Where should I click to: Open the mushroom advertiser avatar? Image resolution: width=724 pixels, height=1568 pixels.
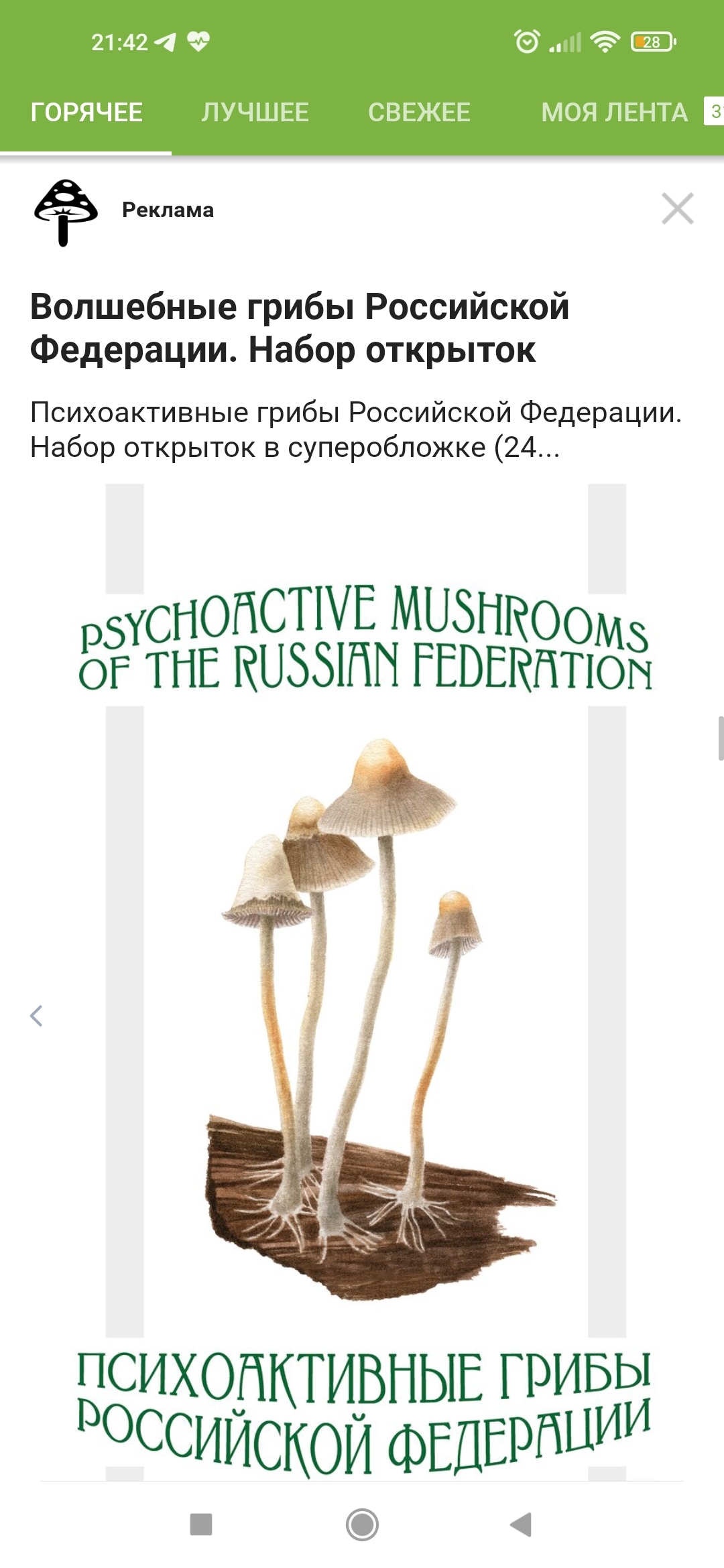tap(66, 212)
